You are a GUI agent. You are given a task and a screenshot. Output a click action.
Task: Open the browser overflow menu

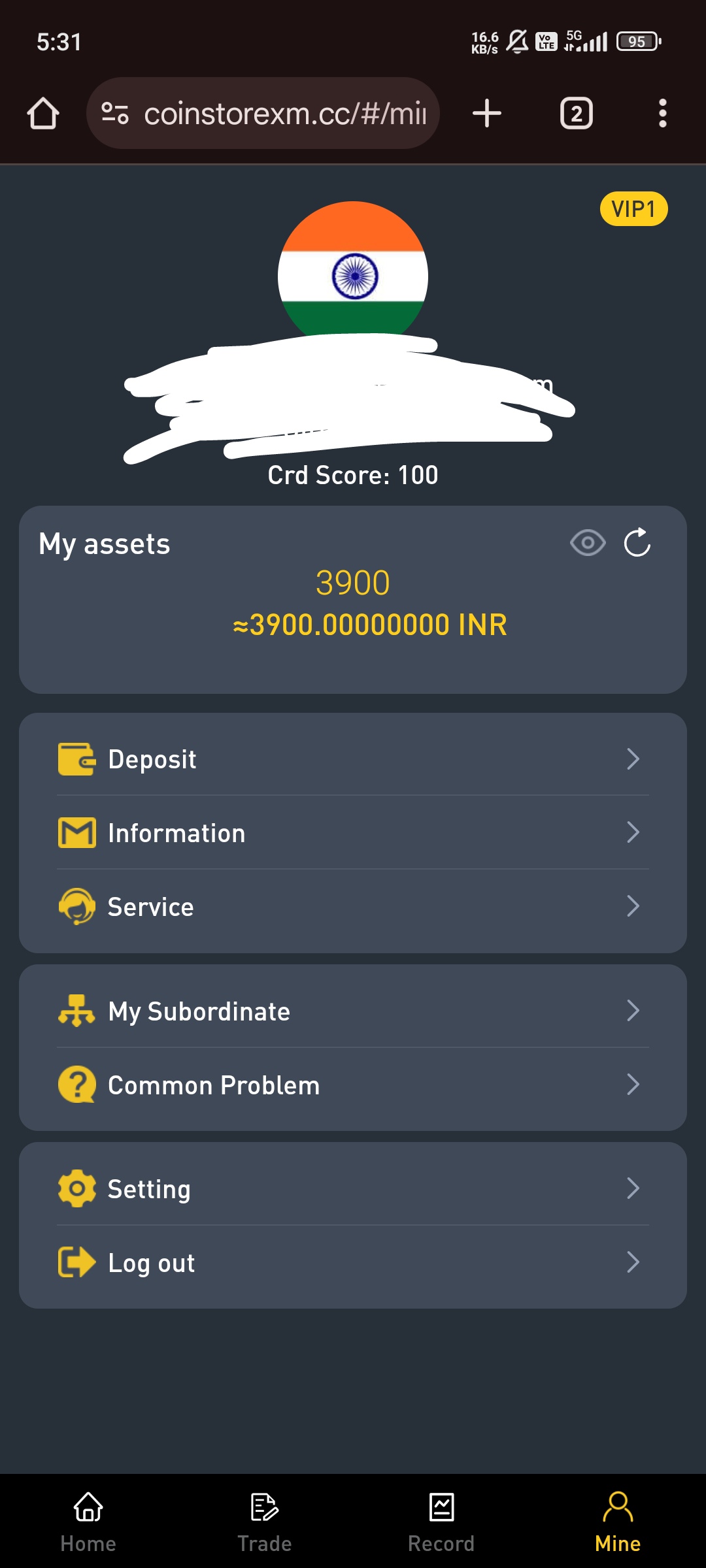pyautogui.click(x=662, y=114)
